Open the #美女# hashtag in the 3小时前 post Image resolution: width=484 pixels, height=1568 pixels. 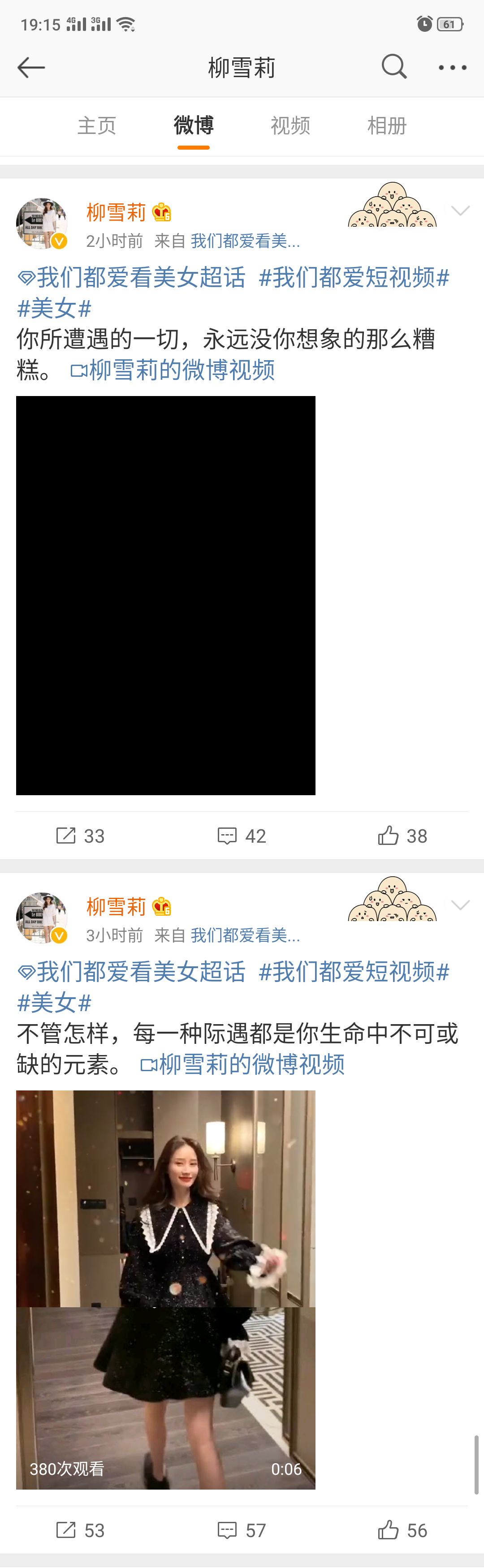[x=55, y=1003]
